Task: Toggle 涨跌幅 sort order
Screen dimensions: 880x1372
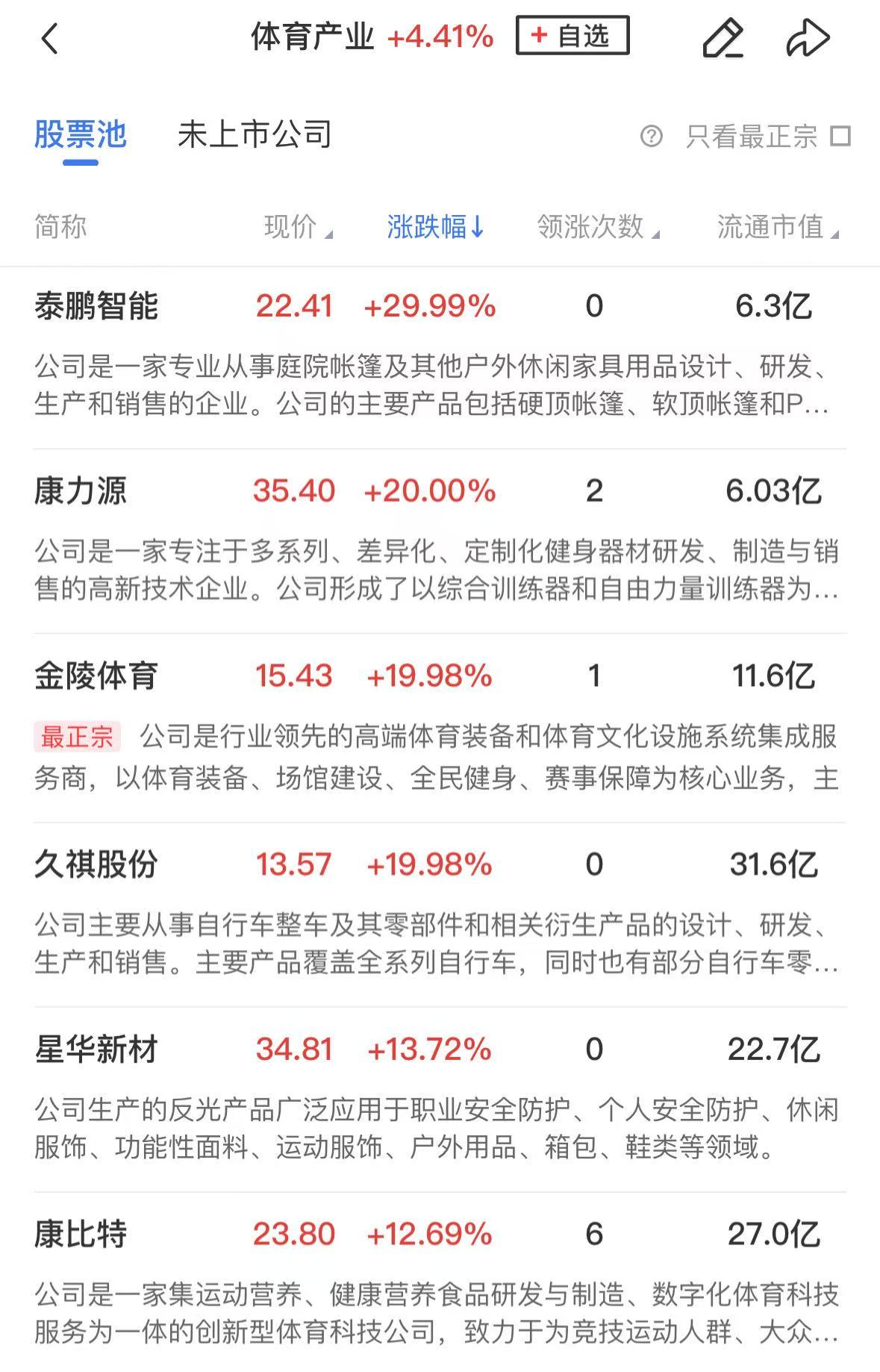Action: (435, 227)
